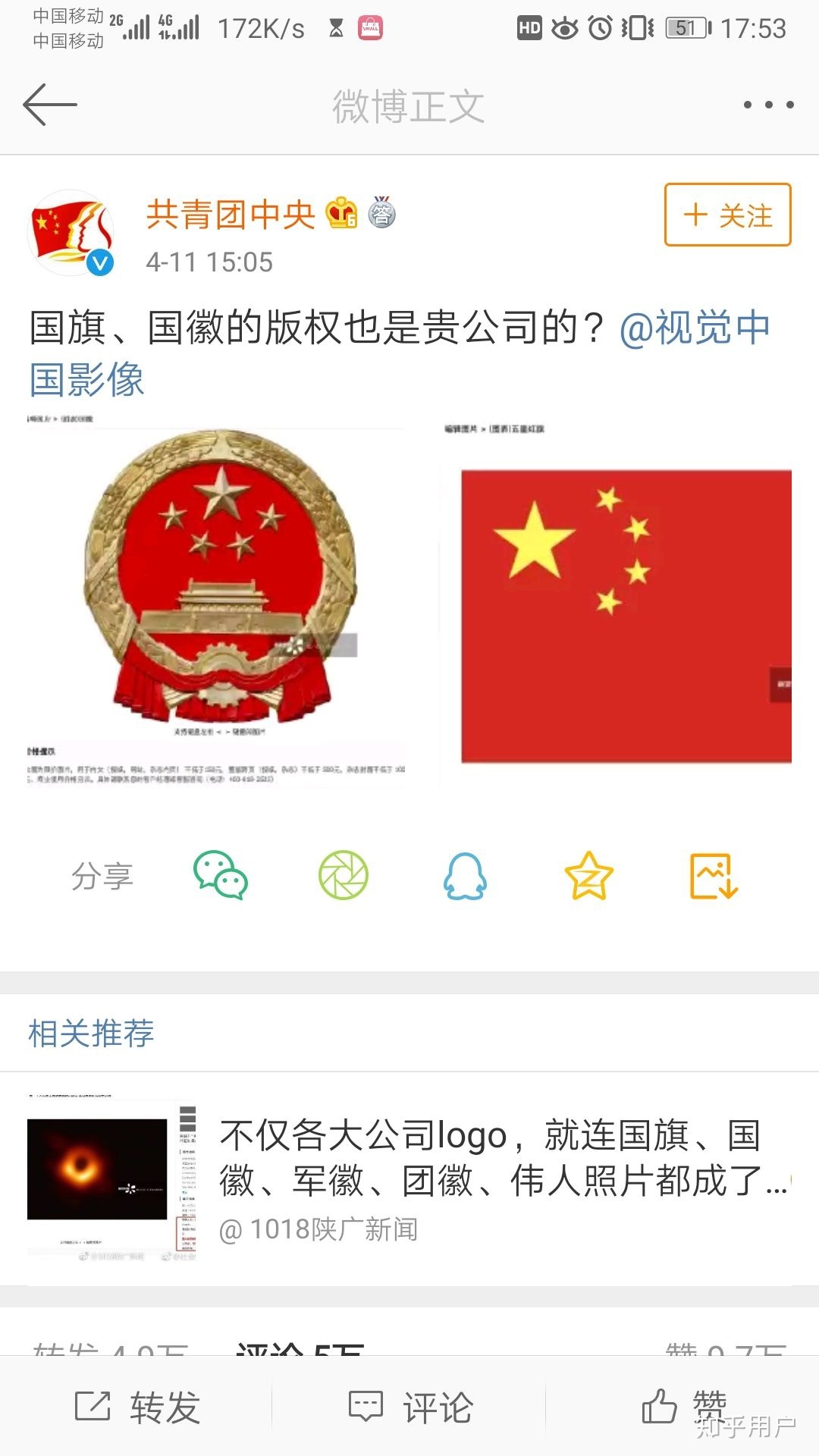Image resolution: width=819 pixels, height=1456 pixels.
Task: Like the post with 赞
Action: click(682, 1406)
